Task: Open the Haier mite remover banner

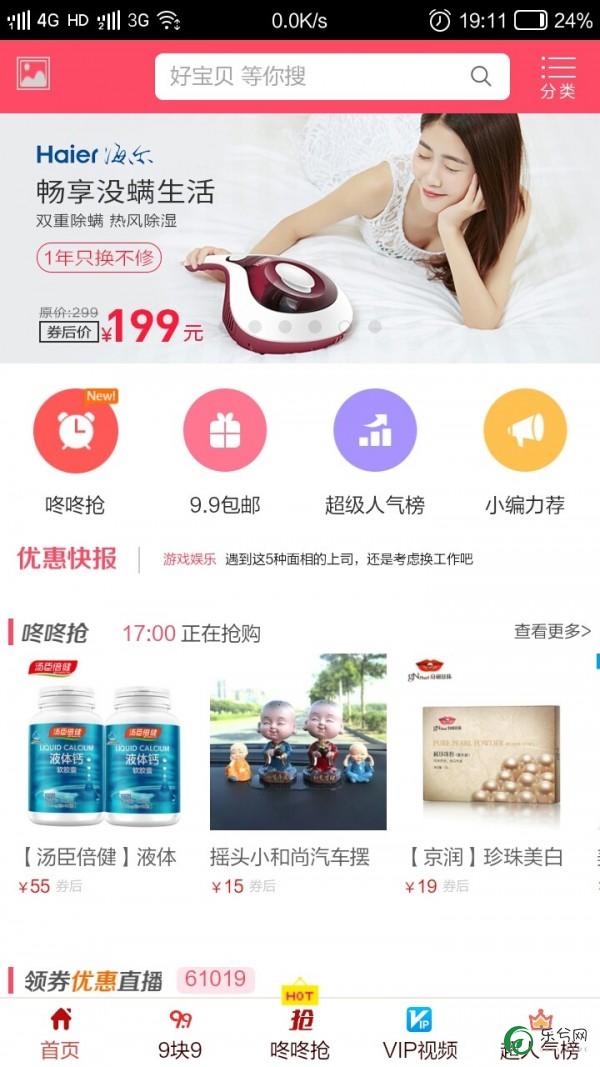Action: [x=300, y=237]
